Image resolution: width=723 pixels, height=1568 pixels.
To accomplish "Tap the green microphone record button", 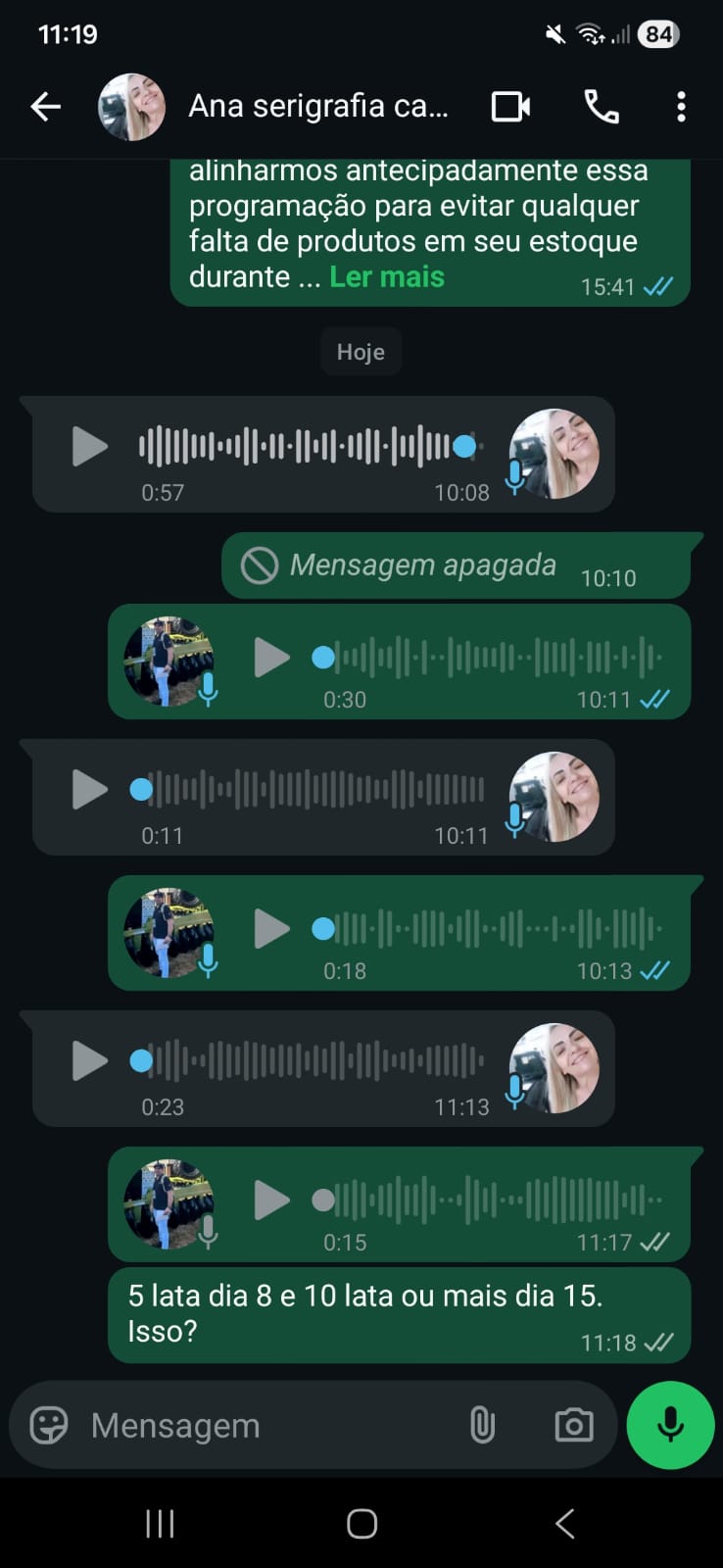I will 670,1425.
